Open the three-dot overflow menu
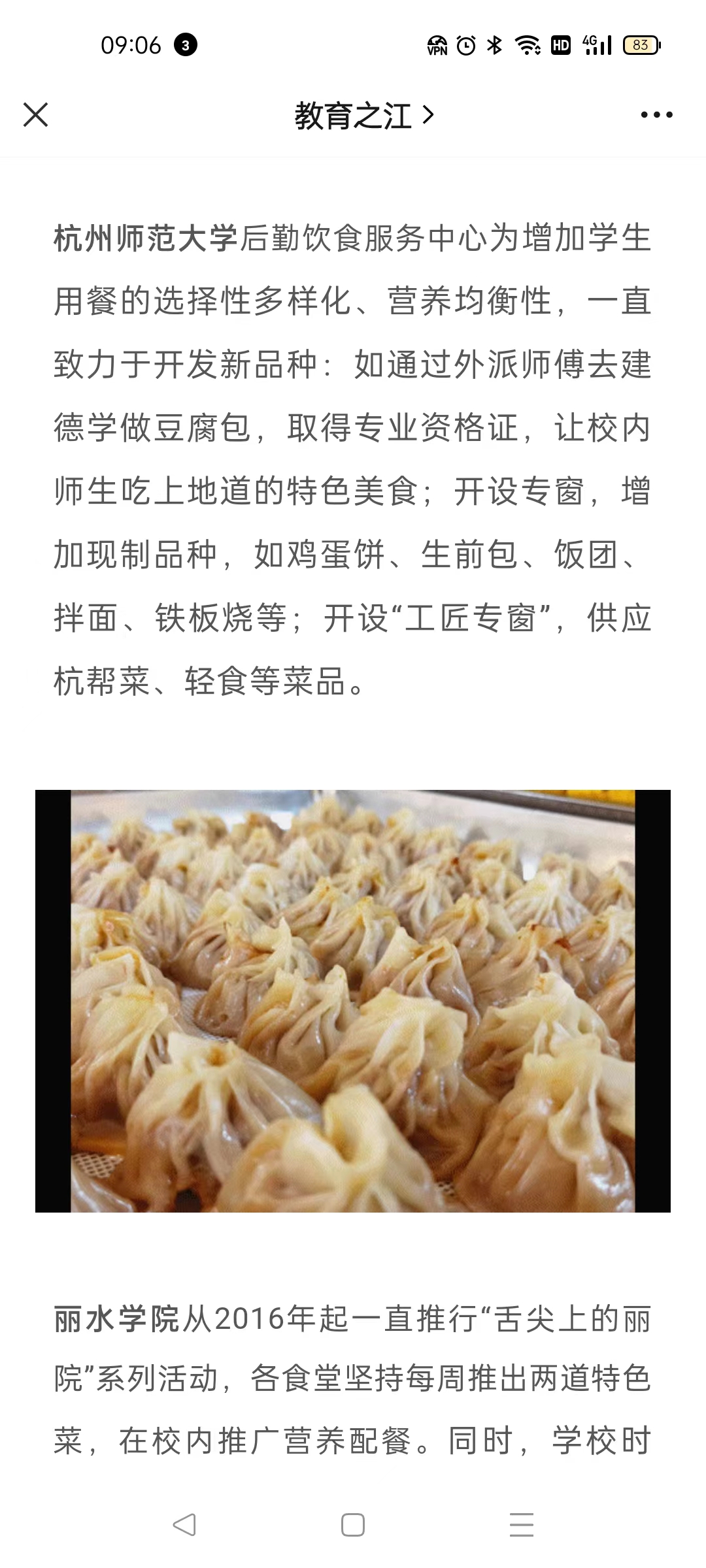 656,115
